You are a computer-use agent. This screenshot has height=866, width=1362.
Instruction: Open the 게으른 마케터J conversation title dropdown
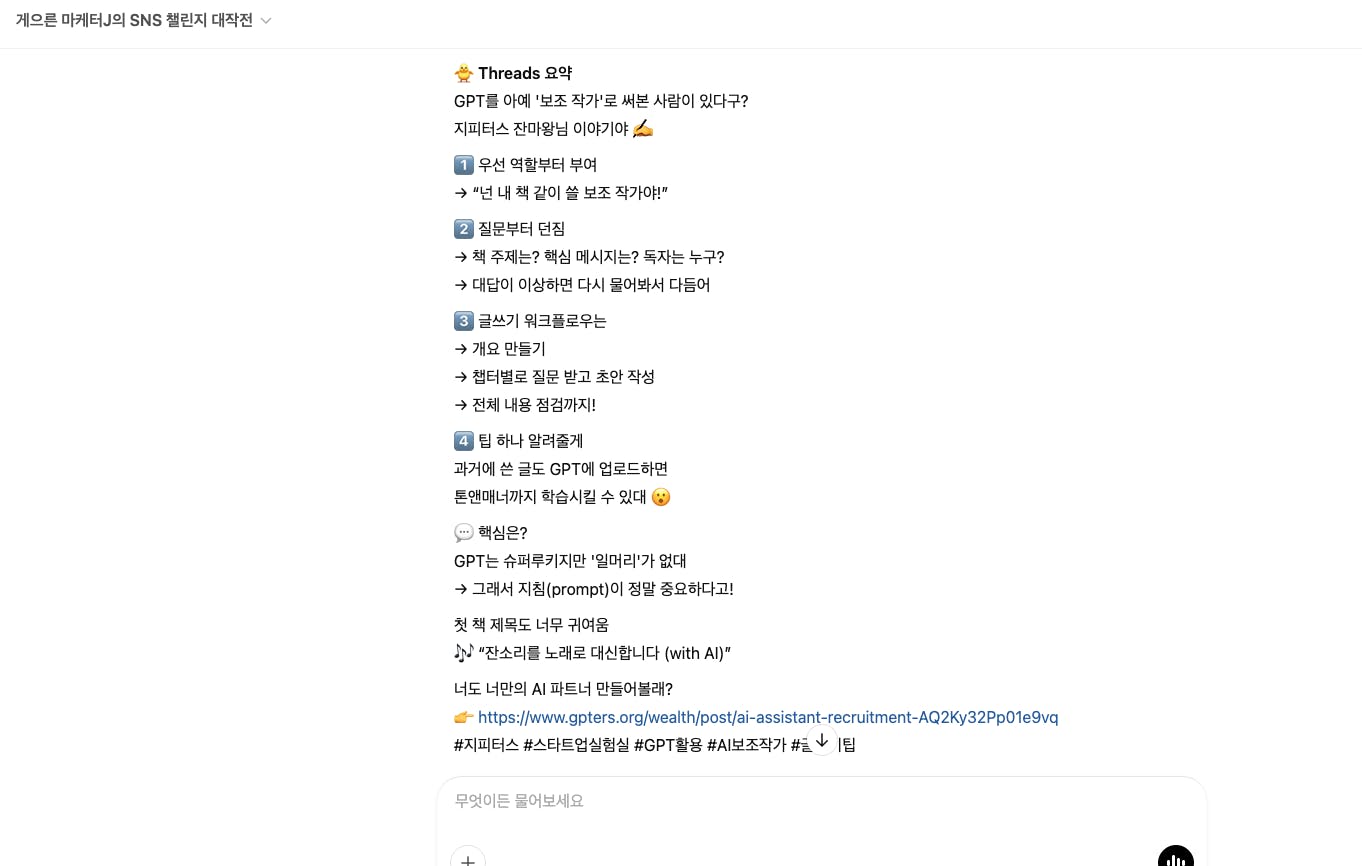click(x=144, y=21)
